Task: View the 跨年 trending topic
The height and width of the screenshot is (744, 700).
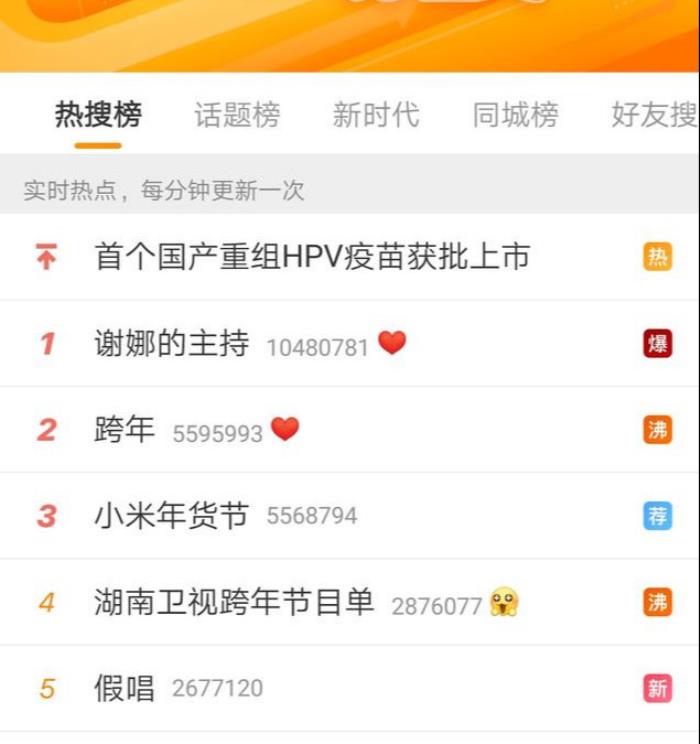Action: 125,430
